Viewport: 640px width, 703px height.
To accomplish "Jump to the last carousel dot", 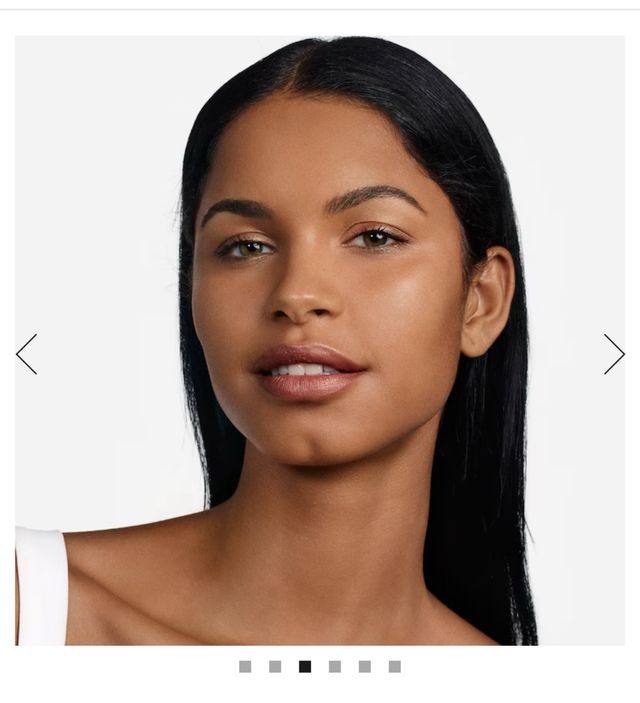I will click(395, 666).
